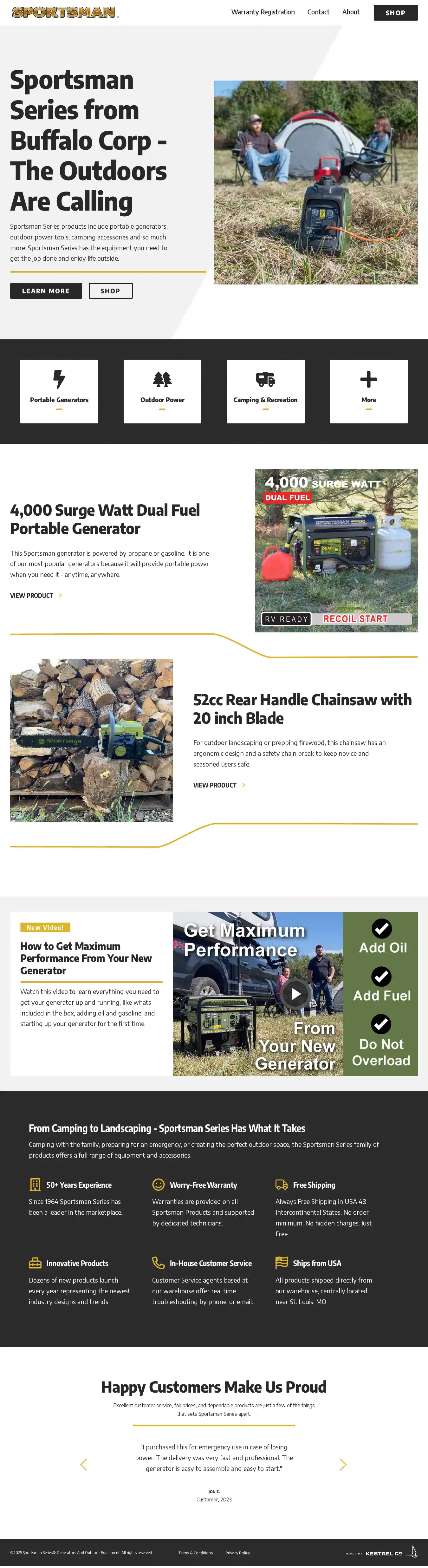Screen dimensions: 428x1568
Task: Select the Camping & Recreation category
Action: pyautogui.click(x=265, y=391)
